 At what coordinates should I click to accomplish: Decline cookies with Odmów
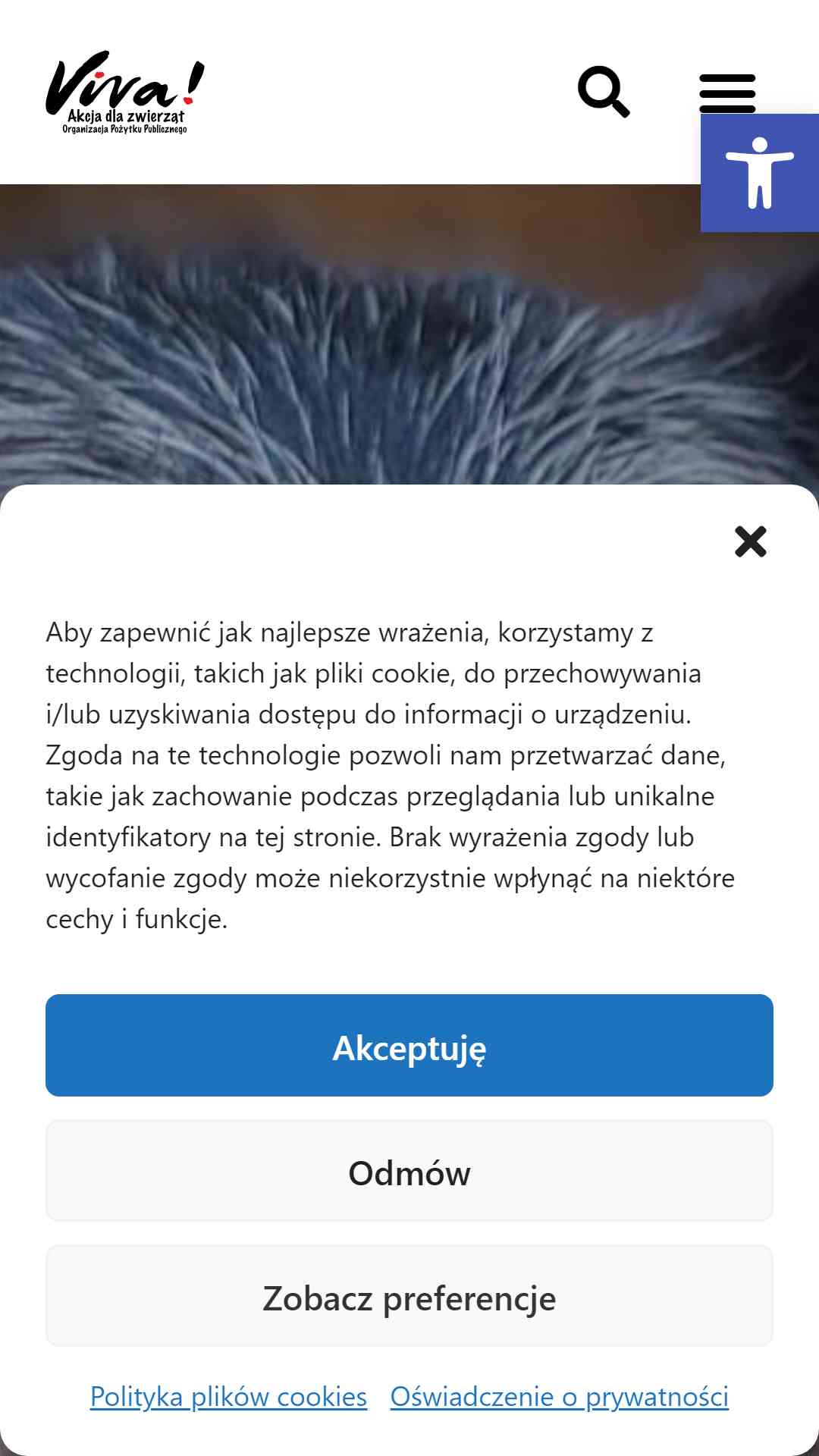point(409,1171)
